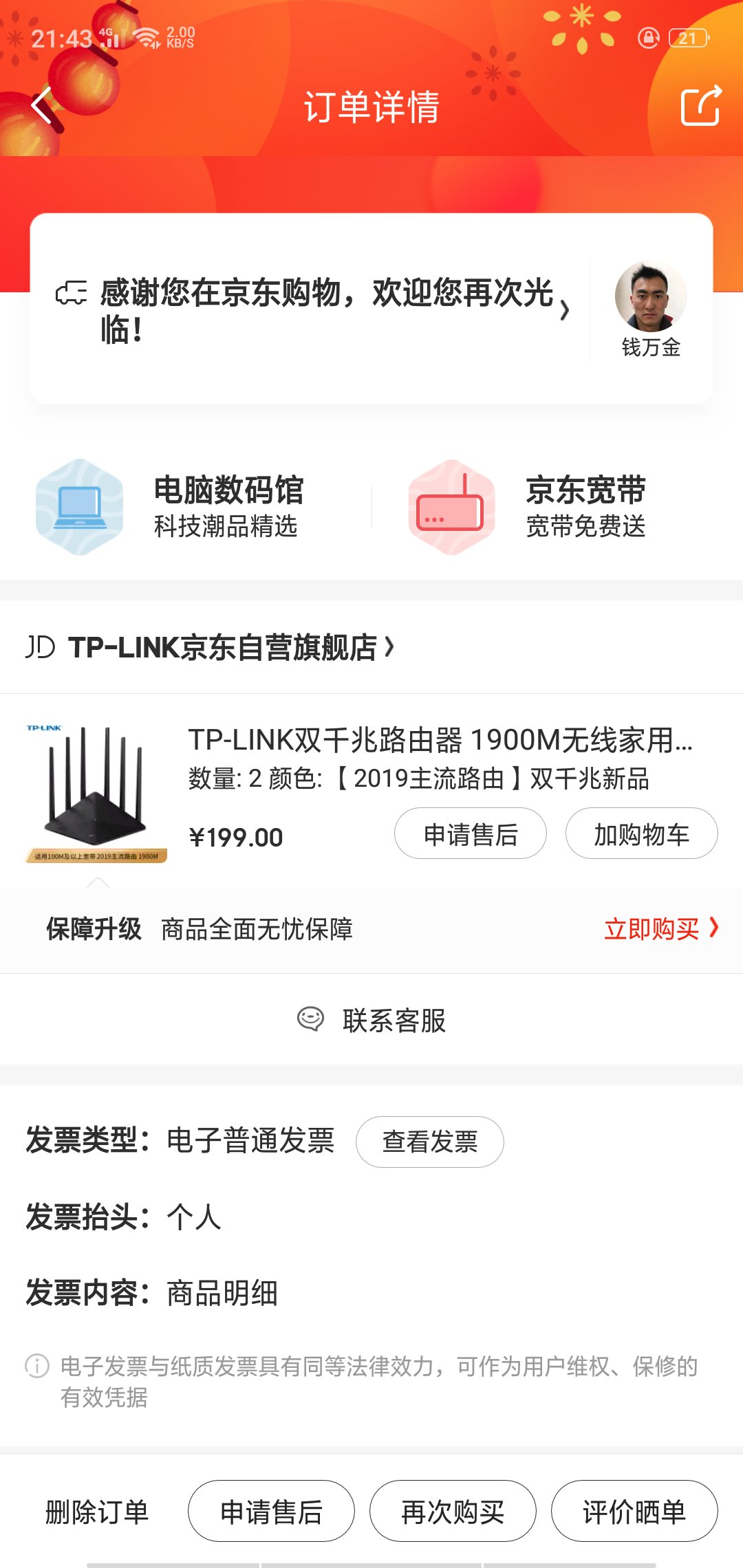This screenshot has height=1568, width=743.
Task: Tap 申请售后 in the bottom action bar
Action: pyautogui.click(x=271, y=1512)
